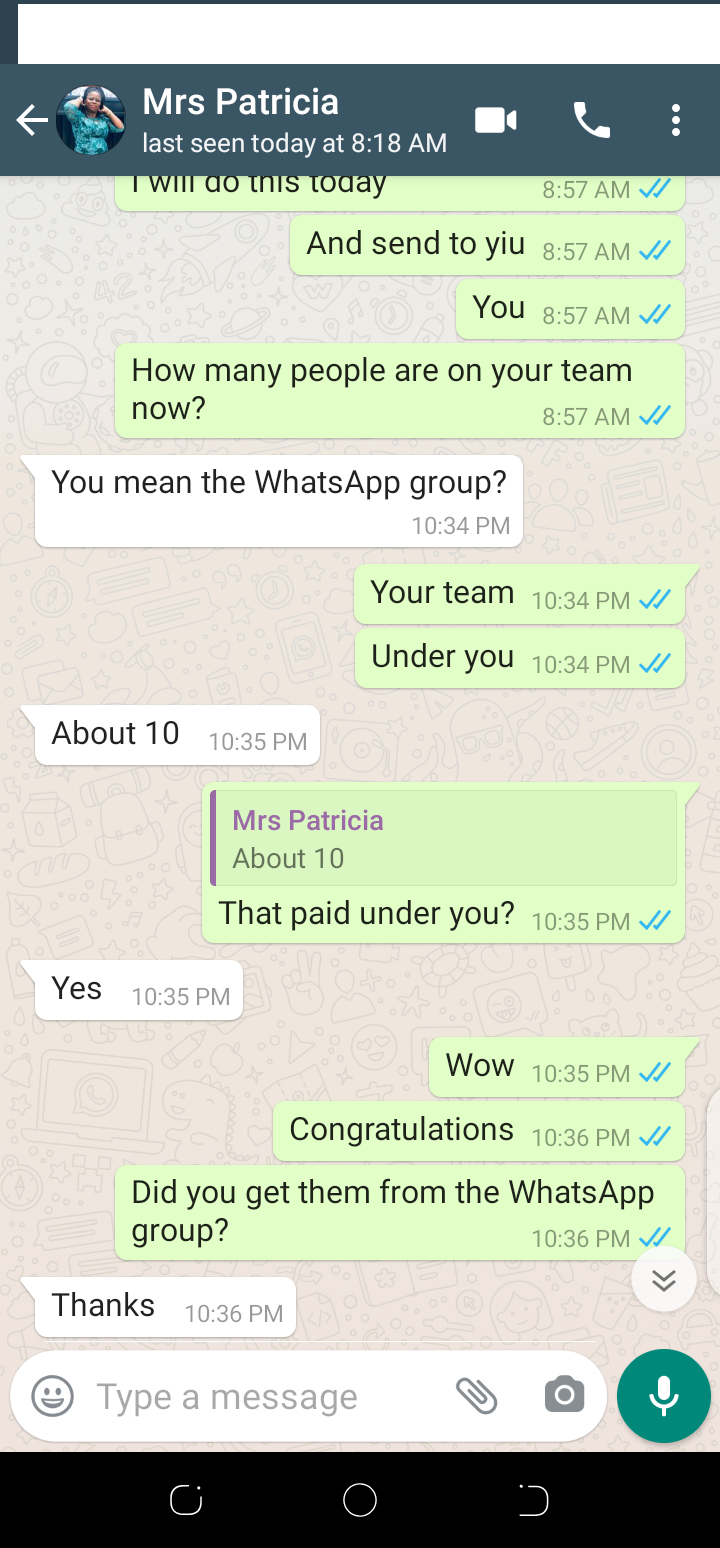Tap the system back button
This screenshot has width=720, height=1548.
(533, 1500)
